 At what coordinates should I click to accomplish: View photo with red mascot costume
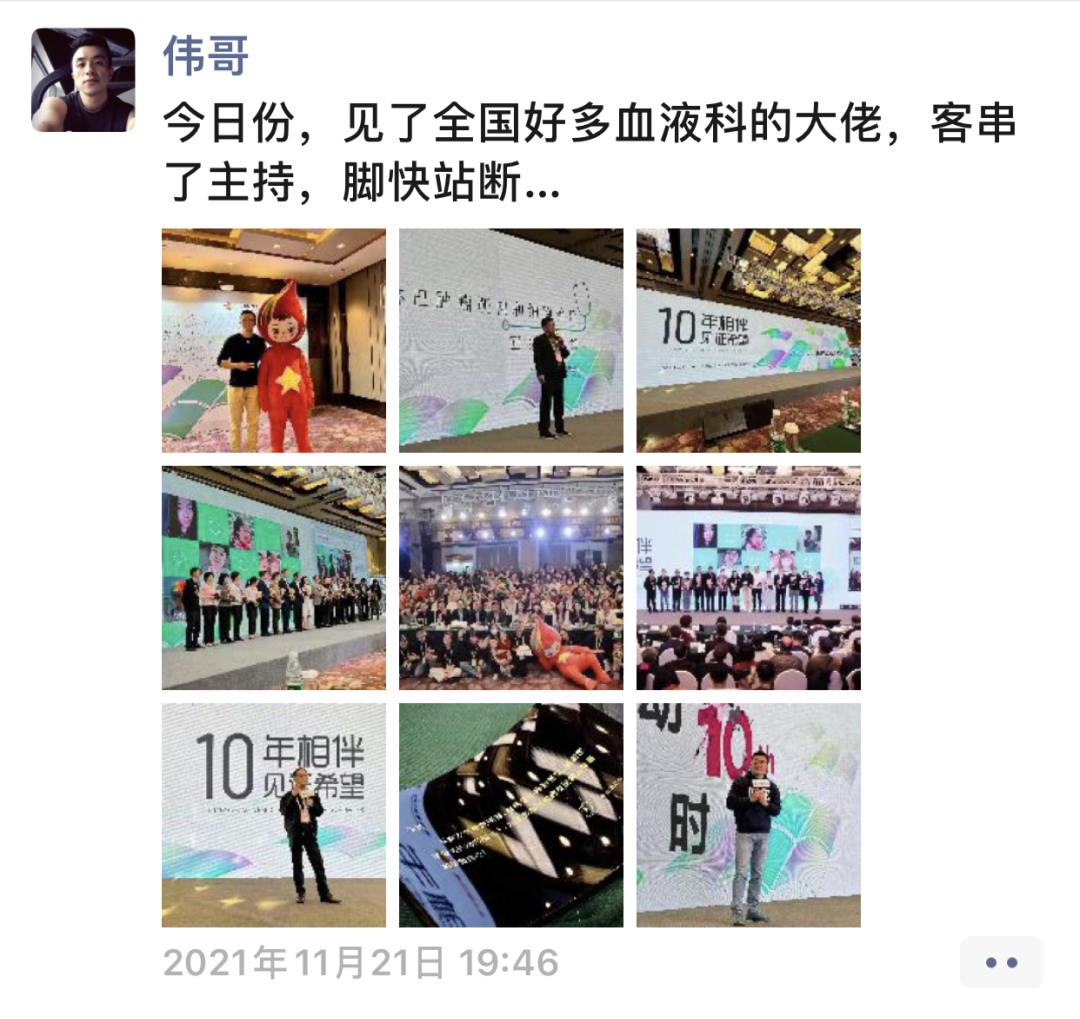click(274, 340)
